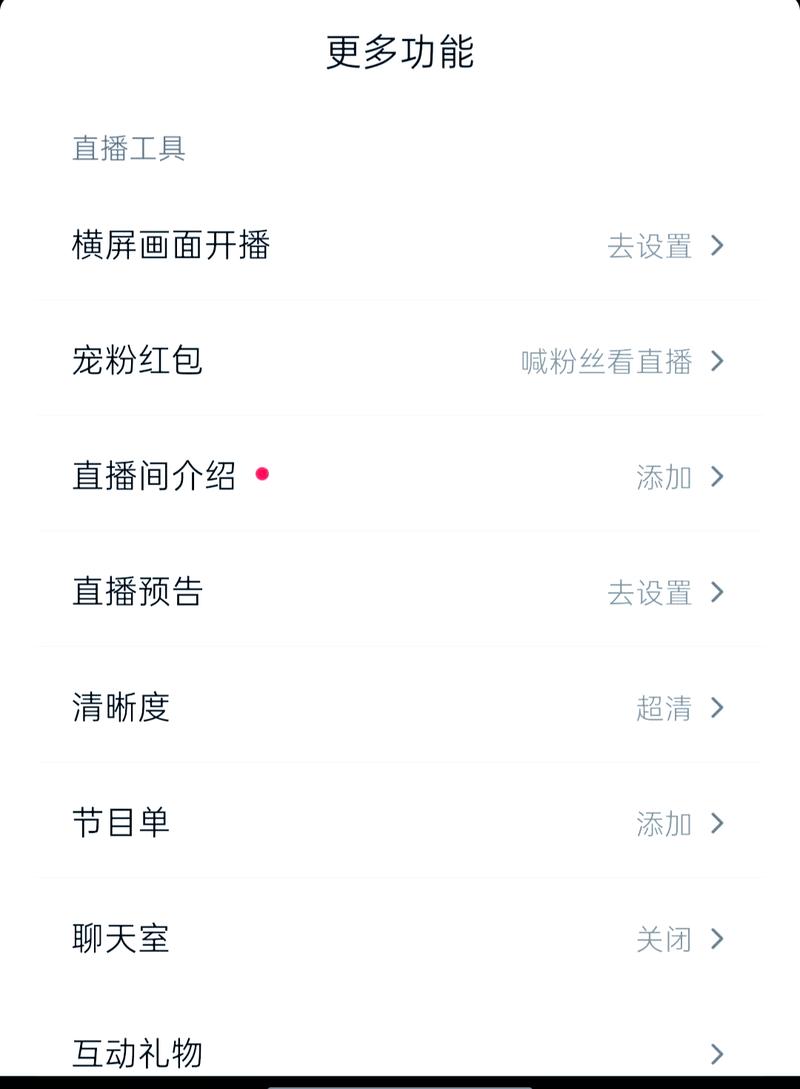Expand the chevron next to 聊天室

point(717,939)
